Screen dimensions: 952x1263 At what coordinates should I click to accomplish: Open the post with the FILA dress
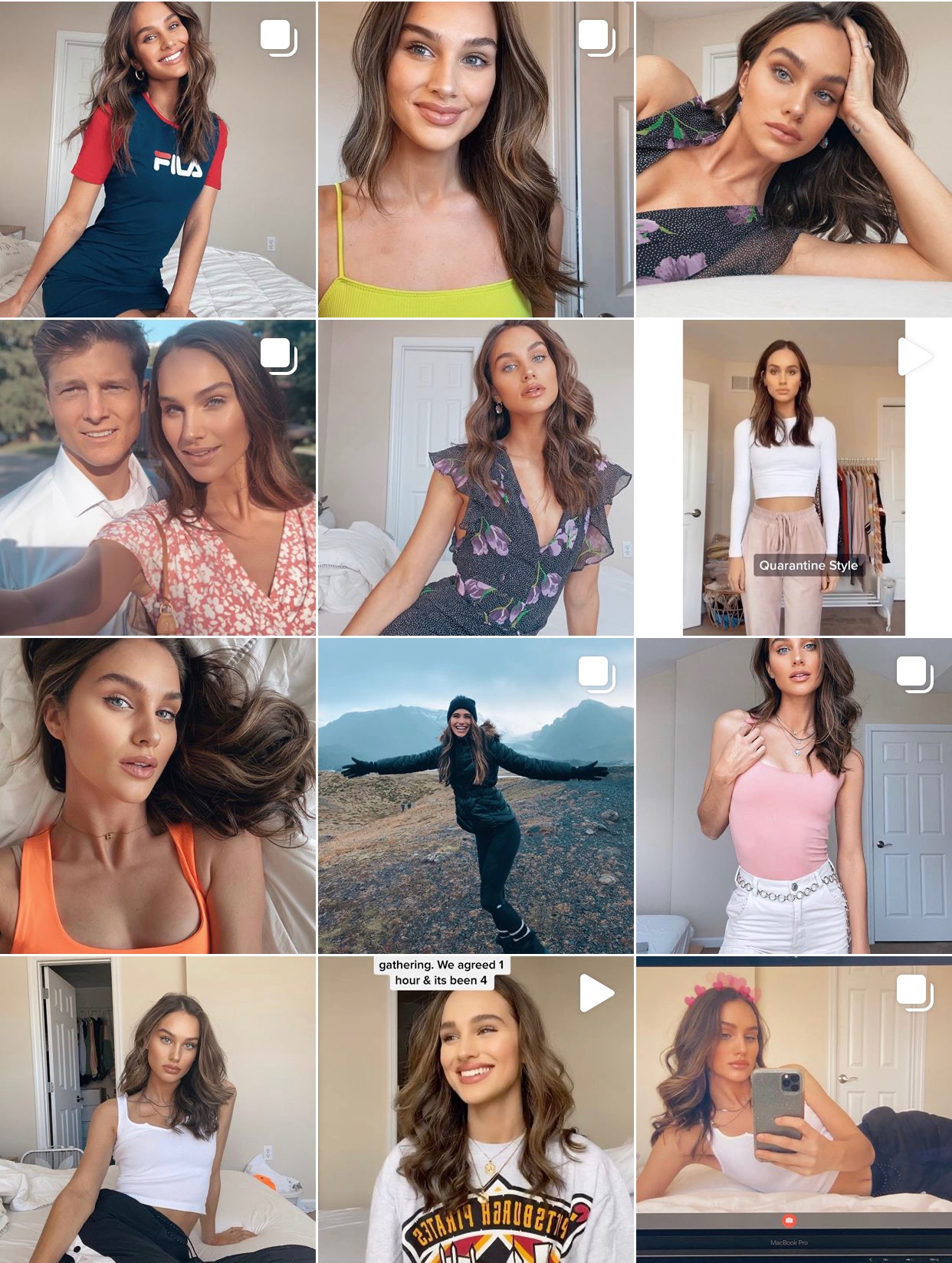(157, 160)
